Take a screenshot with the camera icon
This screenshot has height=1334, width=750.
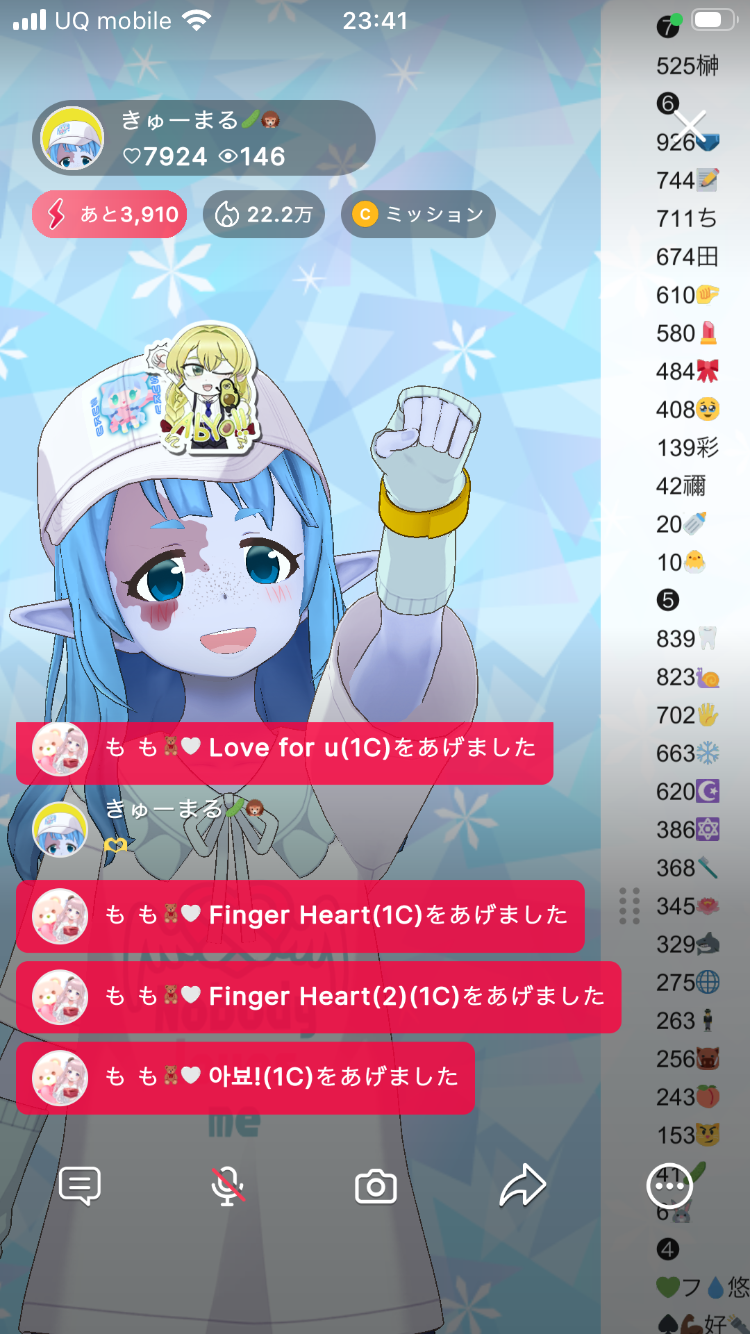[376, 1187]
